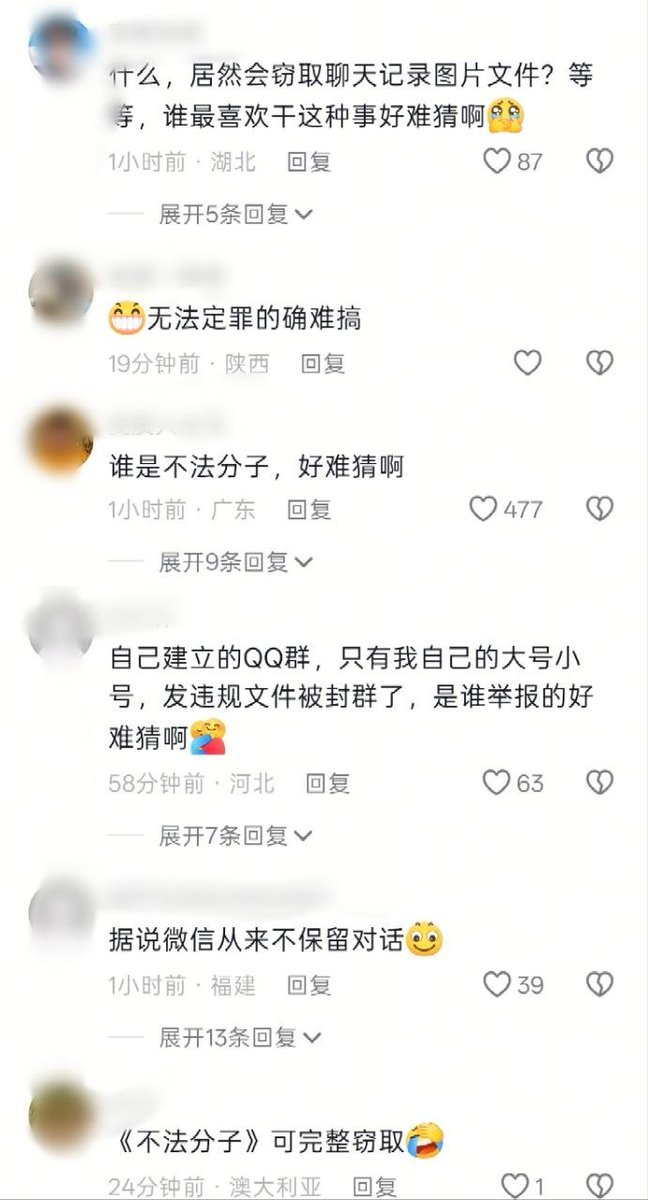Reply to the Guangdong comment
The width and height of the screenshot is (648, 1200).
pos(309,510)
